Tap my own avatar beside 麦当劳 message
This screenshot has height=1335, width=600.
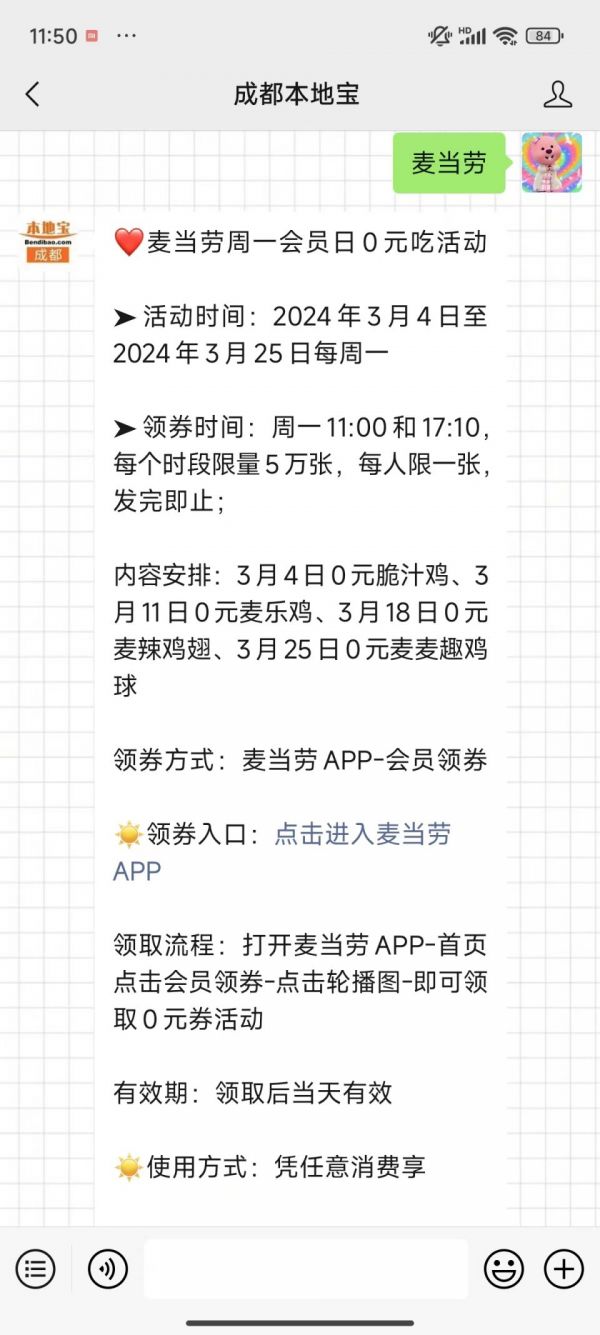pos(551,163)
